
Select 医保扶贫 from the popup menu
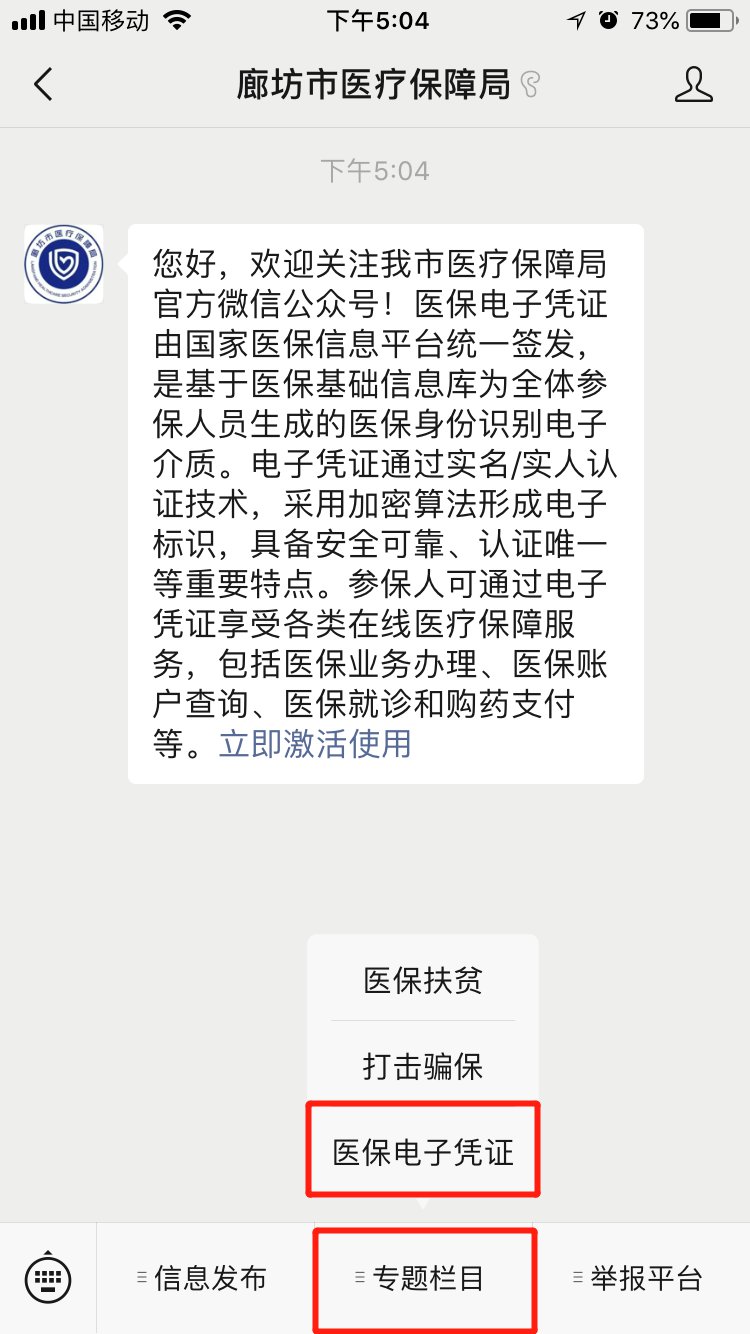tap(423, 980)
